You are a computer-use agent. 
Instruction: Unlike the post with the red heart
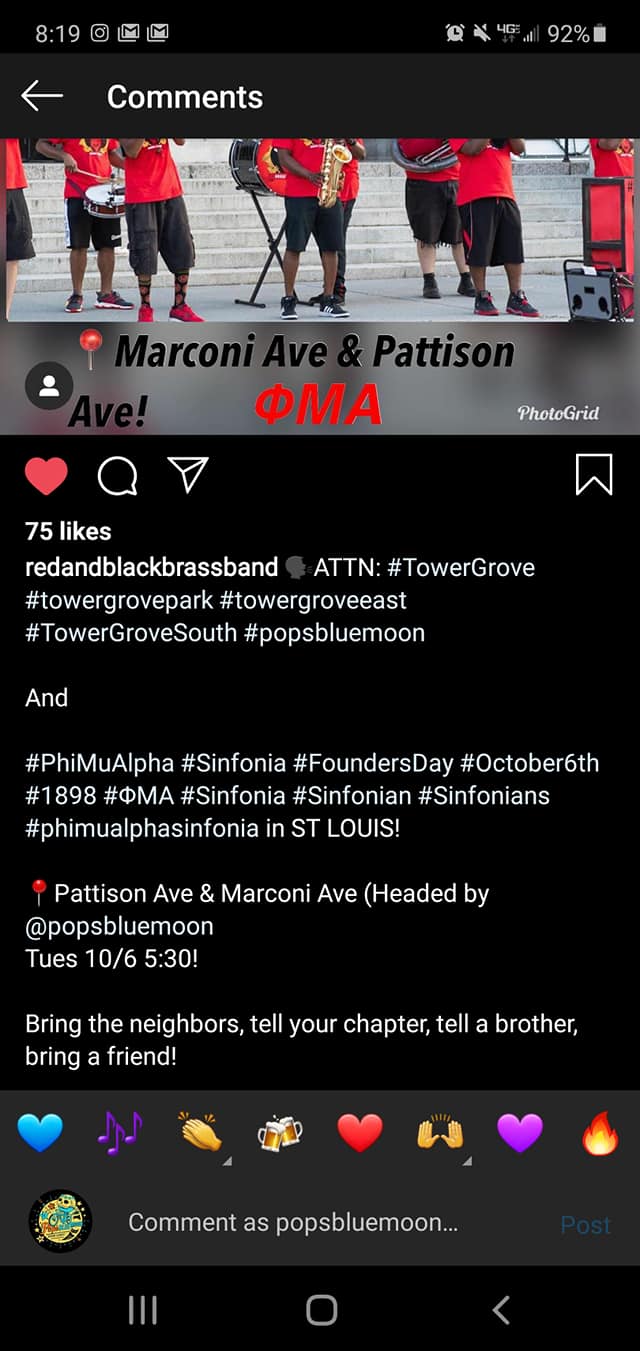(x=46, y=476)
